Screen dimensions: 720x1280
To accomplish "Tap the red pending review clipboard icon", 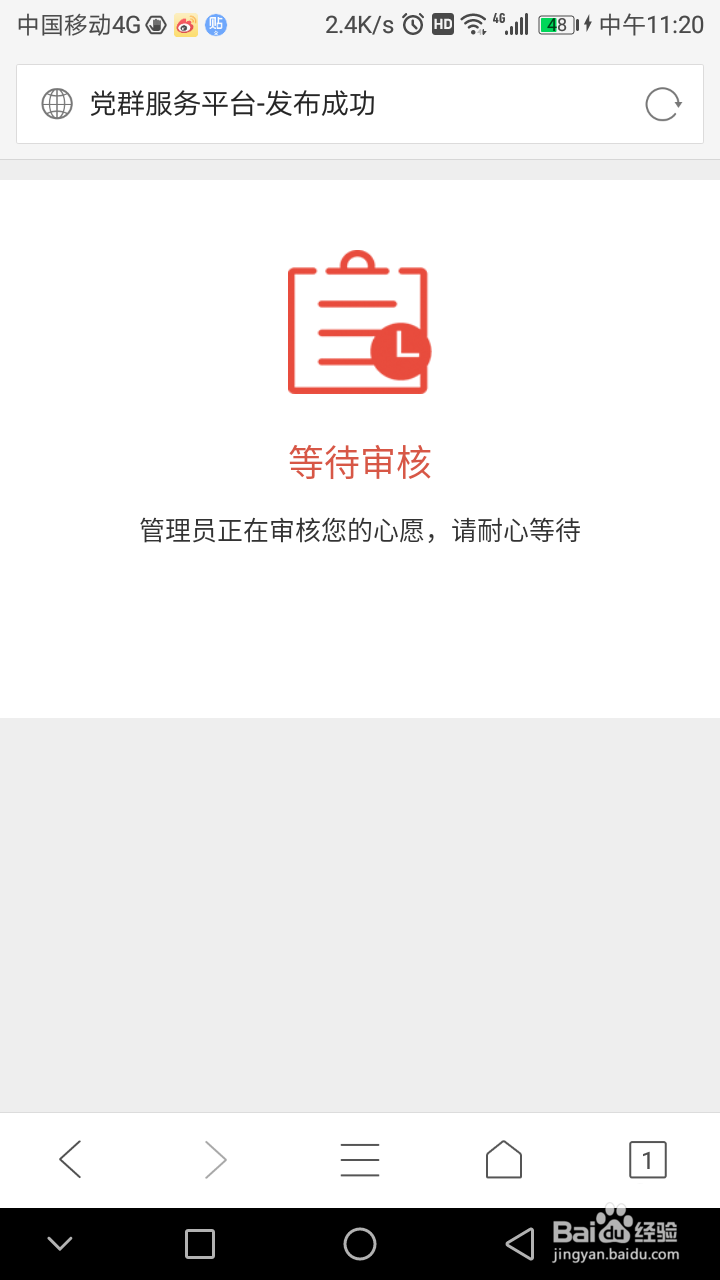I will tap(360, 327).
